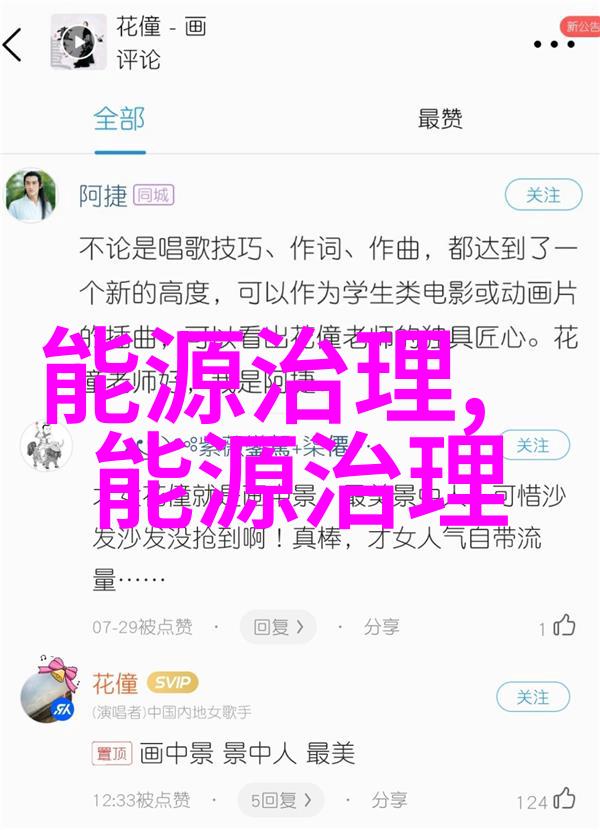View replies on the 12:33 comment
This screenshot has width=600, height=830.
tap(281, 800)
